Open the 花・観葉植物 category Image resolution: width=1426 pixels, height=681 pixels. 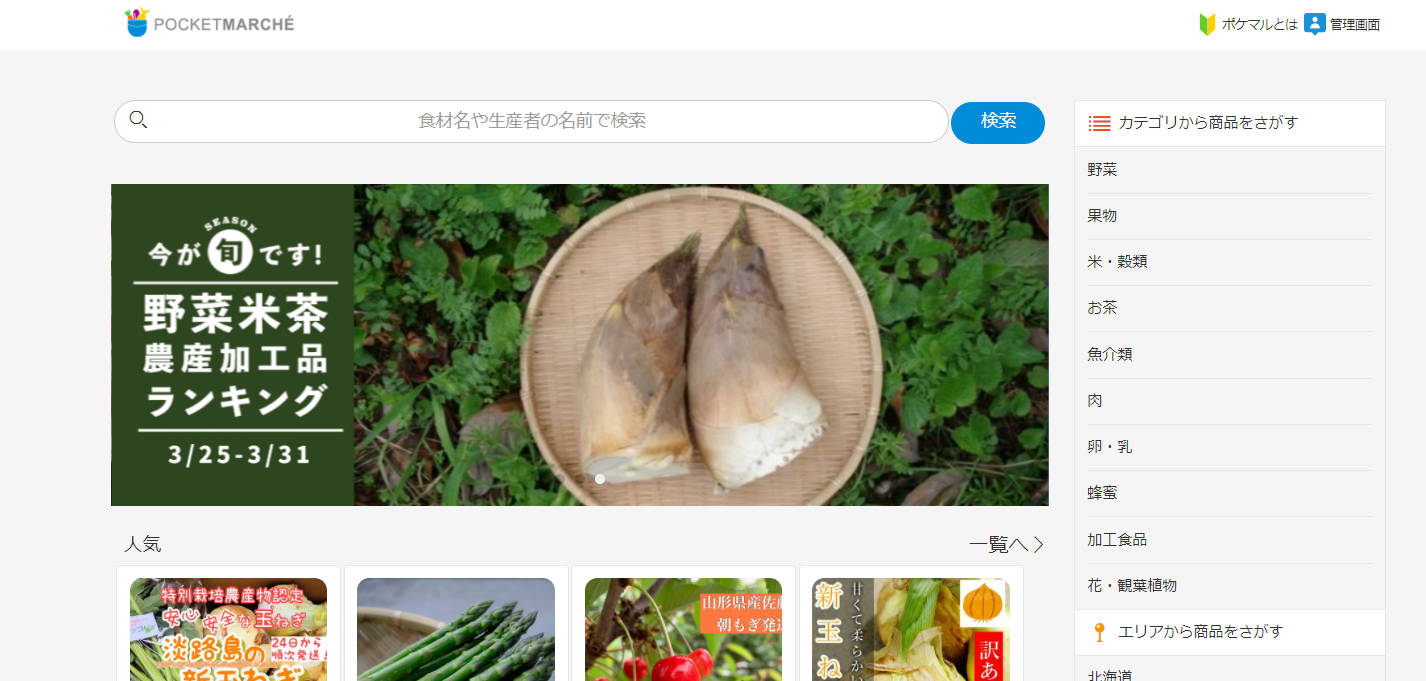tap(1132, 585)
